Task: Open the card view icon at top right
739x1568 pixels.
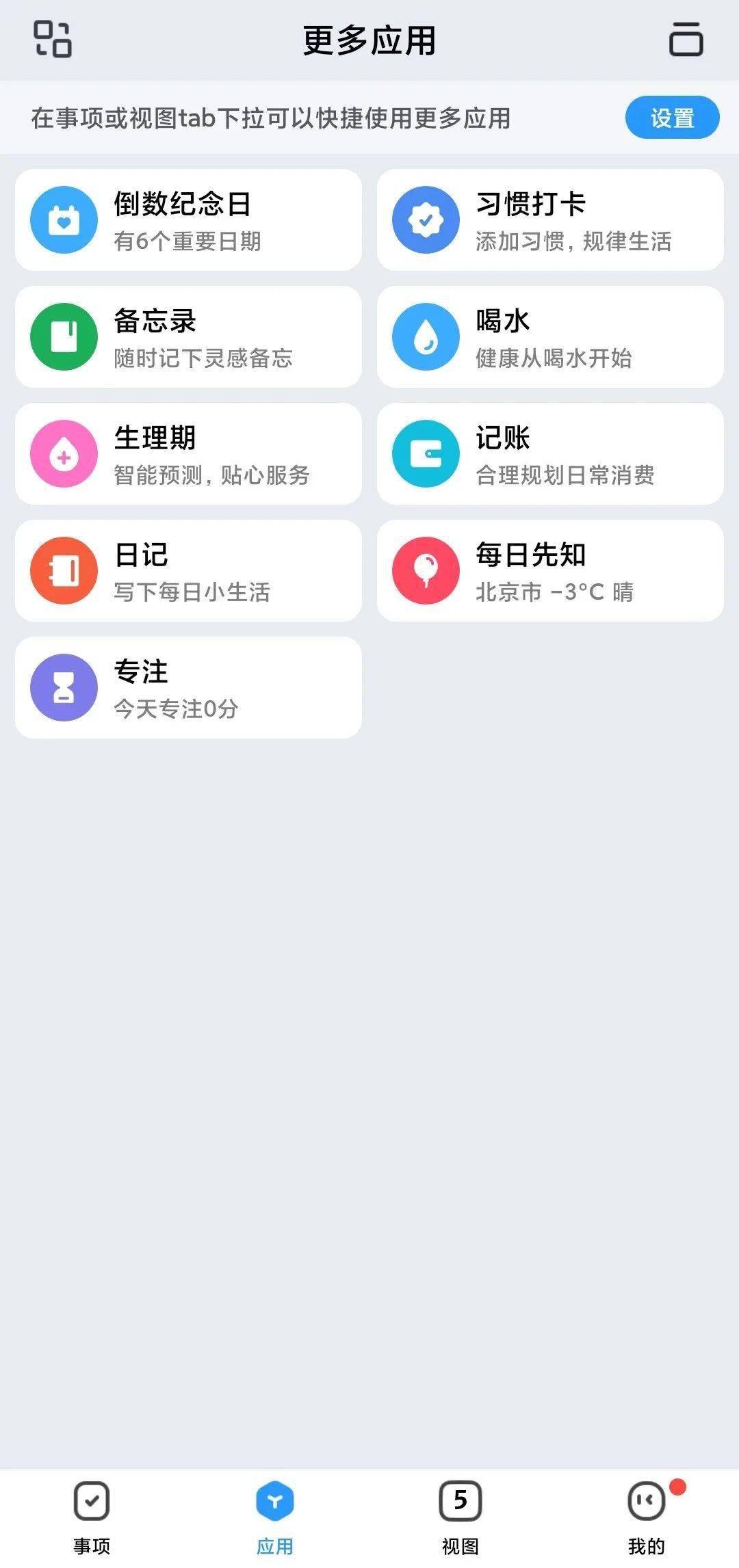Action: point(686,39)
